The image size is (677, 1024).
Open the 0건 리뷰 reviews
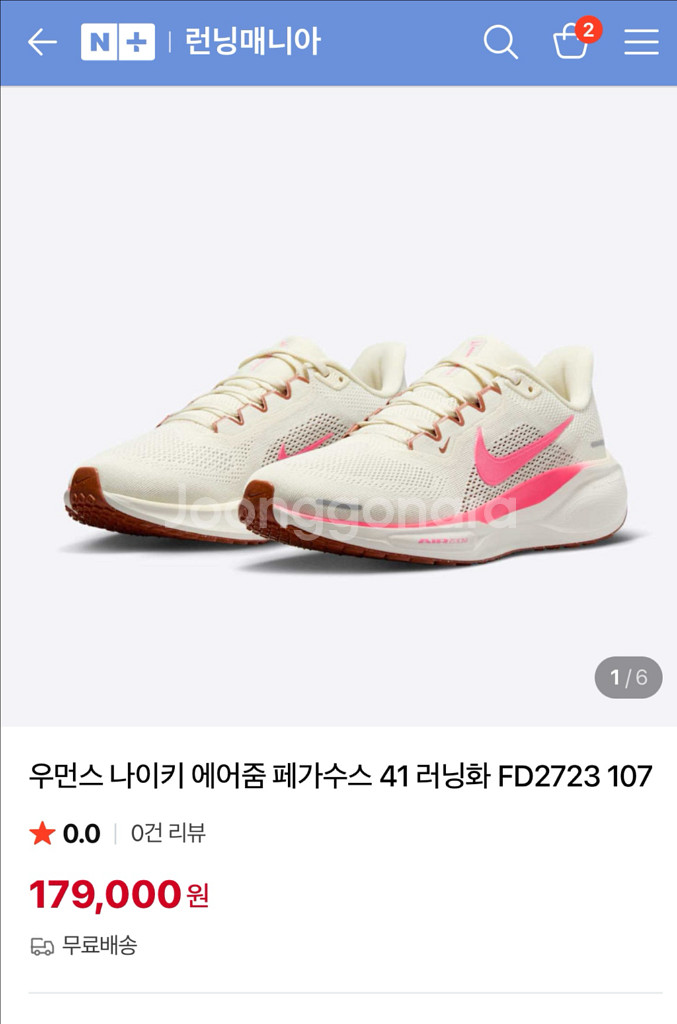[168, 833]
